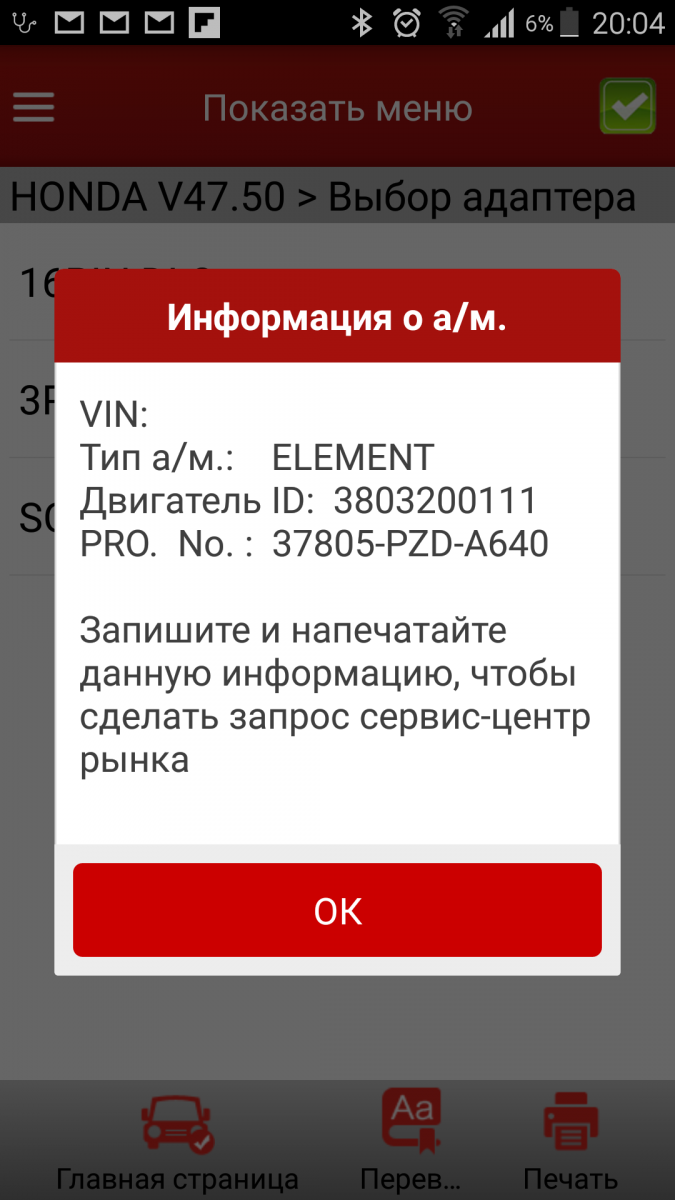The width and height of the screenshot is (675, 1200).
Task: Open the hamburger menu
Action: click(33, 108)
